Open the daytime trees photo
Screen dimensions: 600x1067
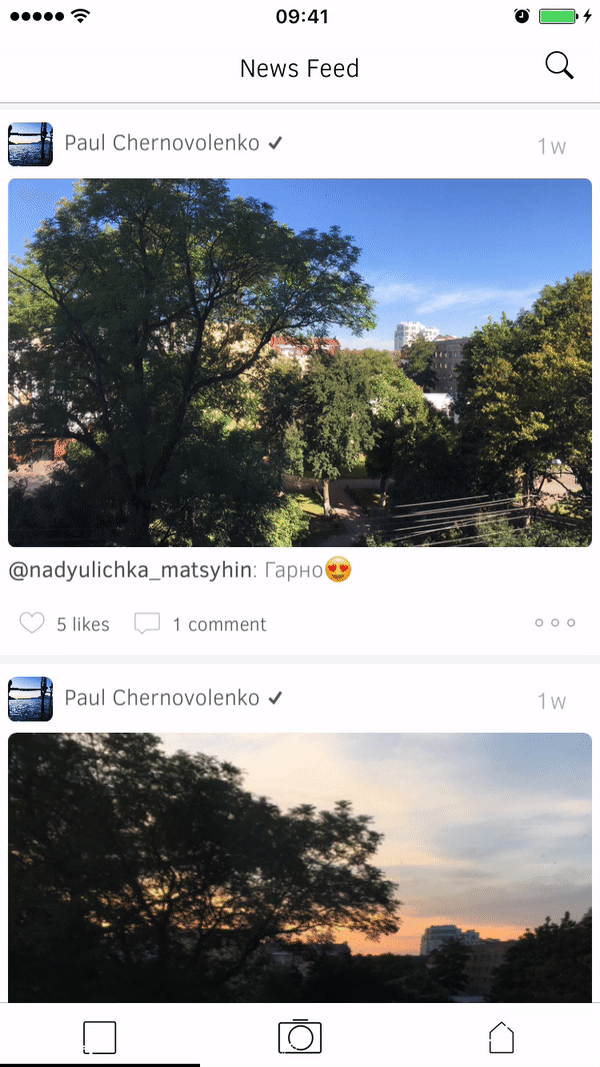[300, 362]
